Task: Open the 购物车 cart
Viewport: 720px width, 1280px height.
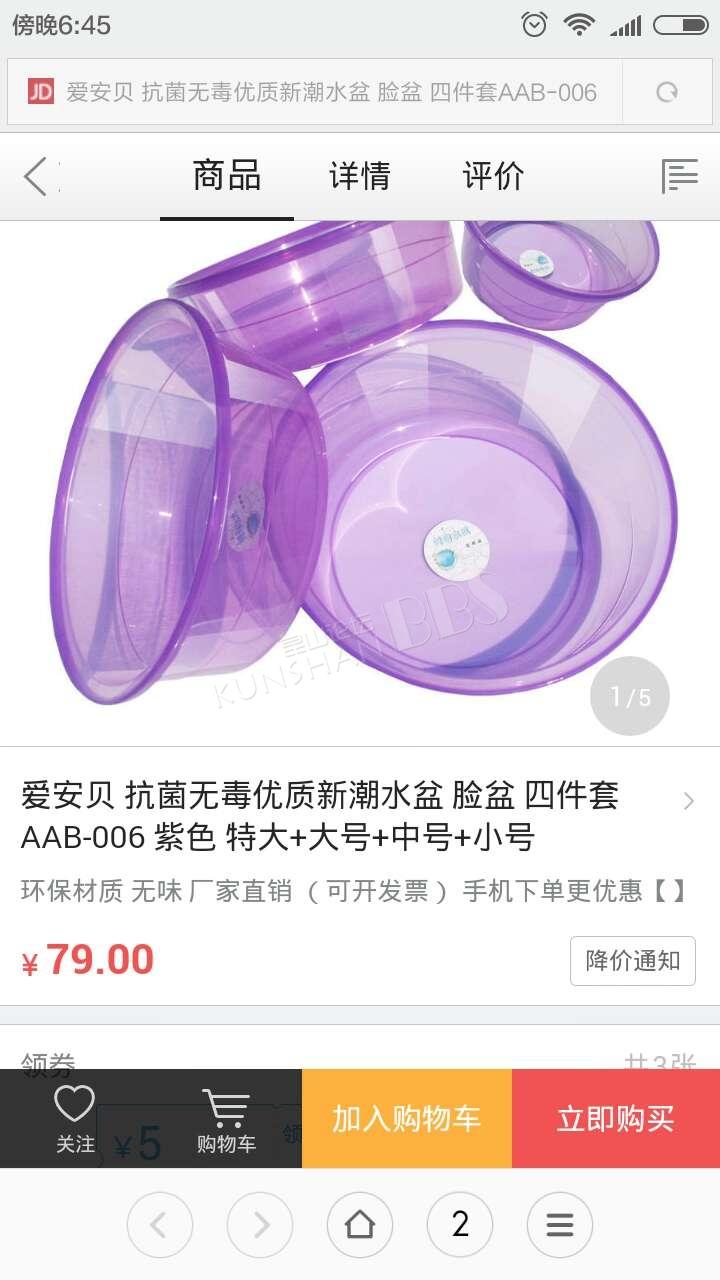Action: (x=226, y=1120)
